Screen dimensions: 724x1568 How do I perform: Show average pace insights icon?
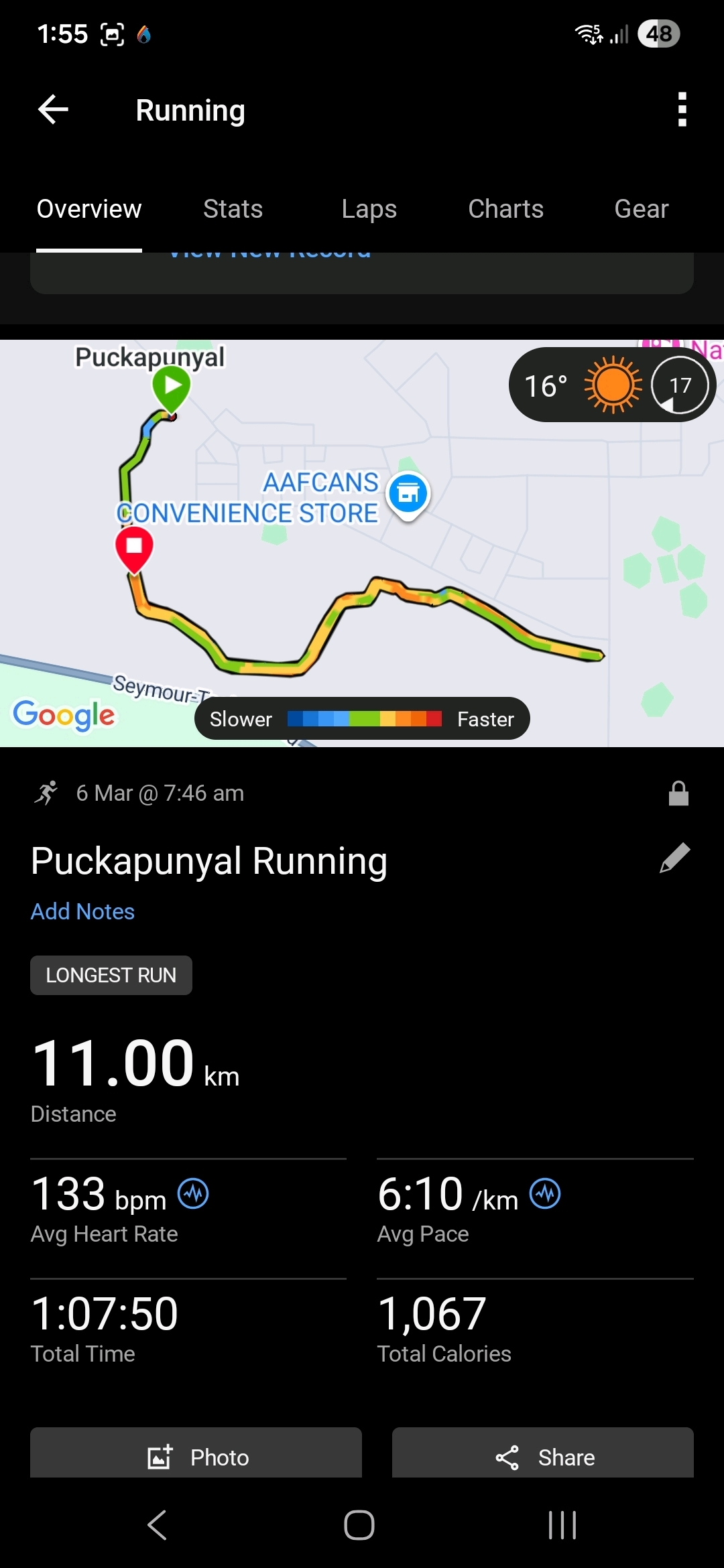pyautogui.click(x=545, y=1193)
